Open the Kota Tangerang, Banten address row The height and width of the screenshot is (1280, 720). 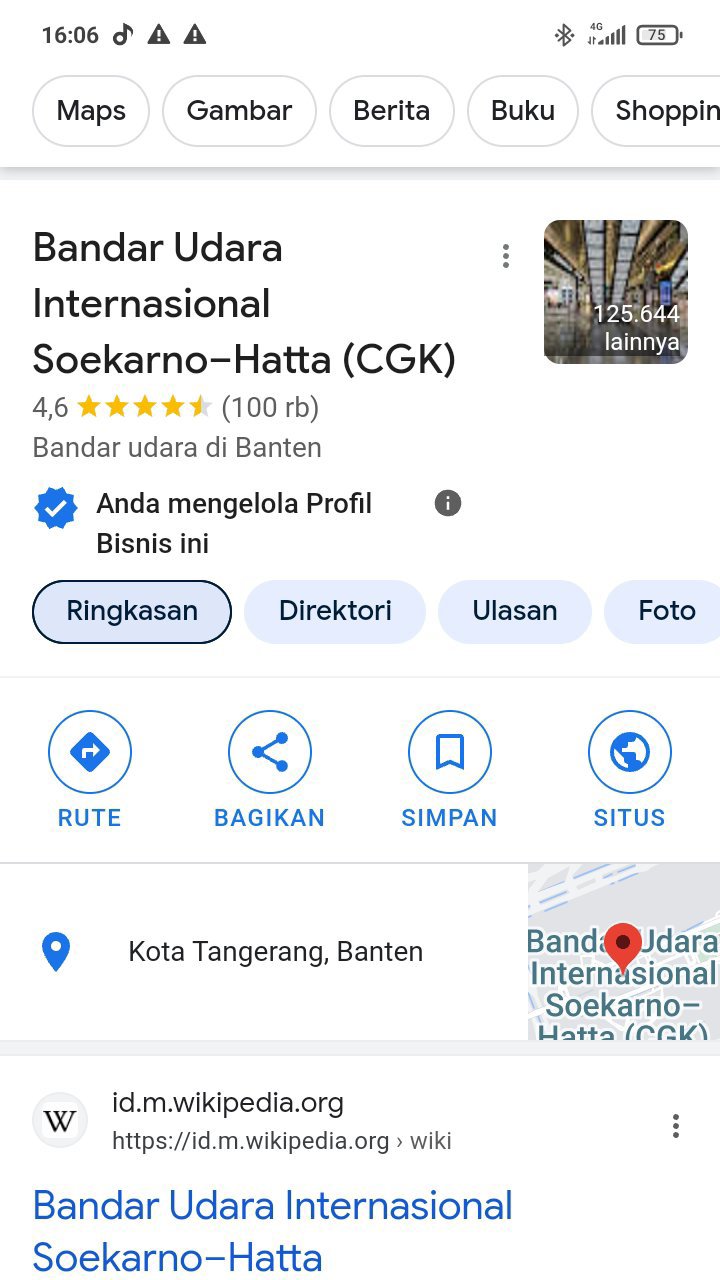click(x=264, y=952)
